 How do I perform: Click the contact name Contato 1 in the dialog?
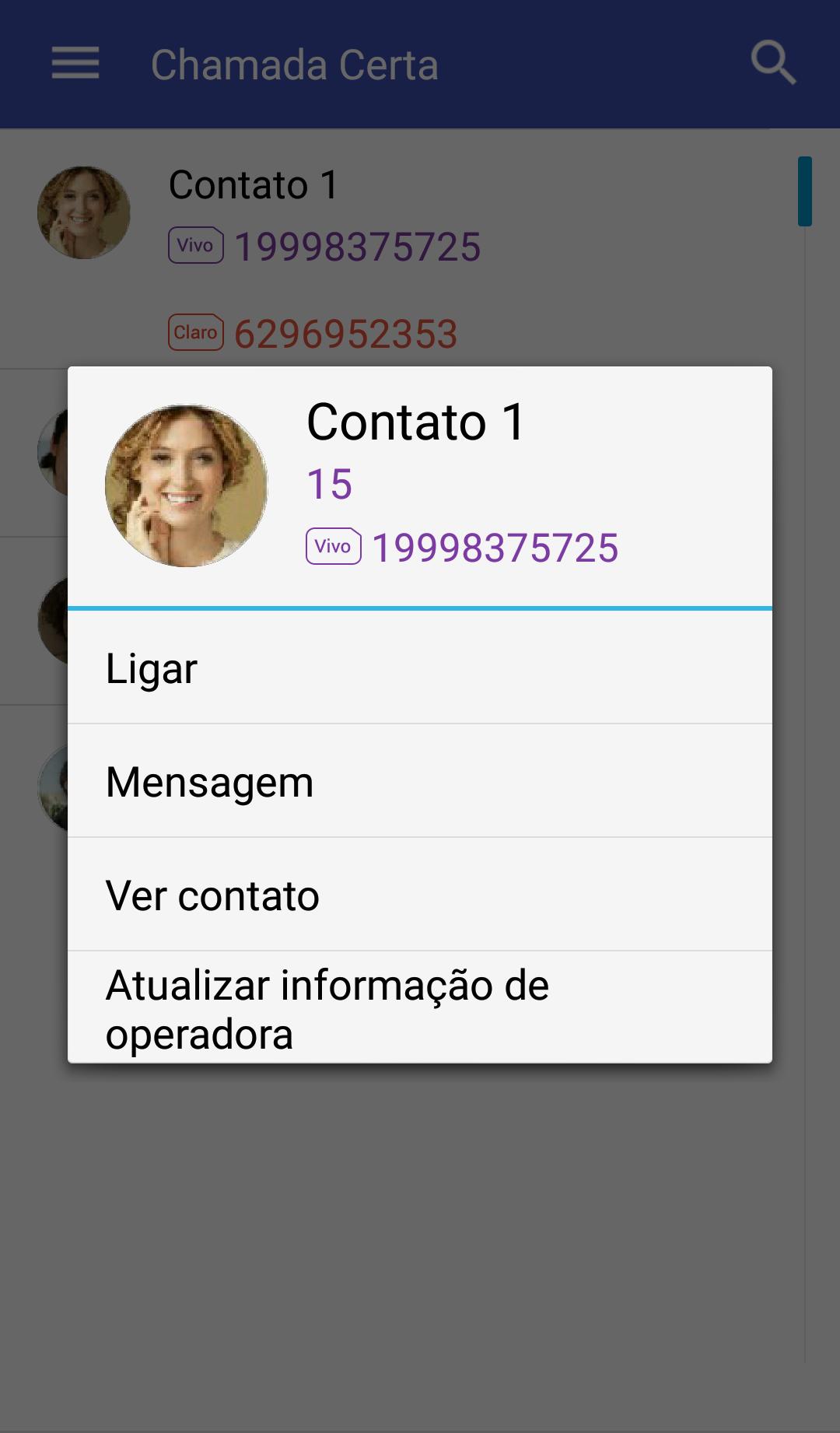(x=416, y=421)
